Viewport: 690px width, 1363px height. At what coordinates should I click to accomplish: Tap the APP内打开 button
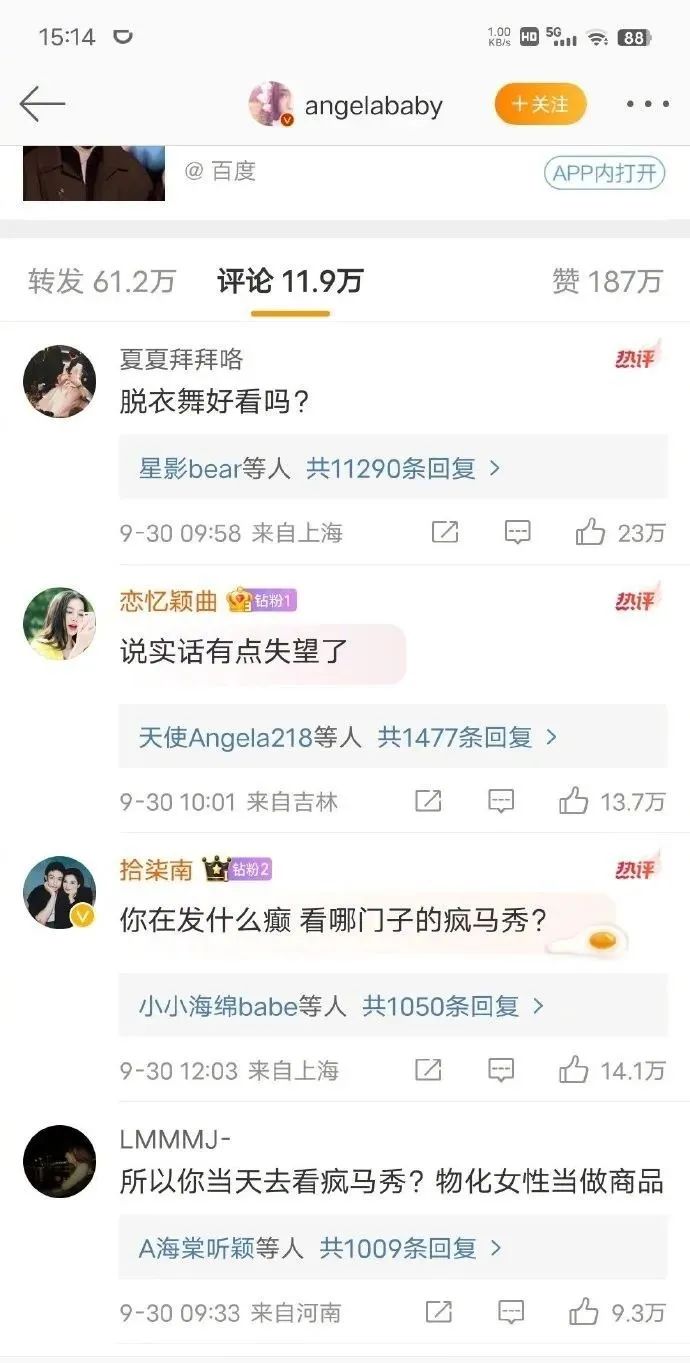(x=605, y=173)
